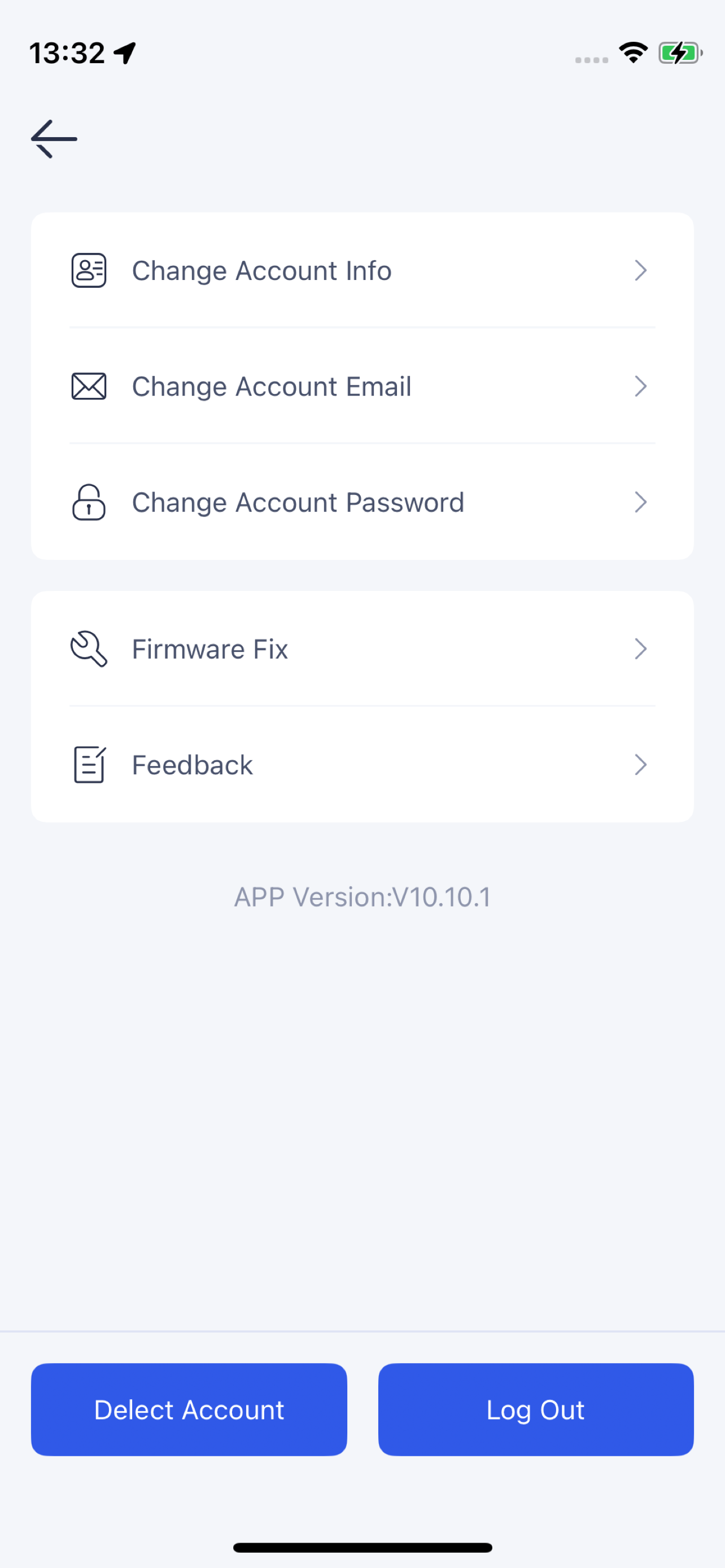Expand Change Account Info via its chevron

(640, 270)
